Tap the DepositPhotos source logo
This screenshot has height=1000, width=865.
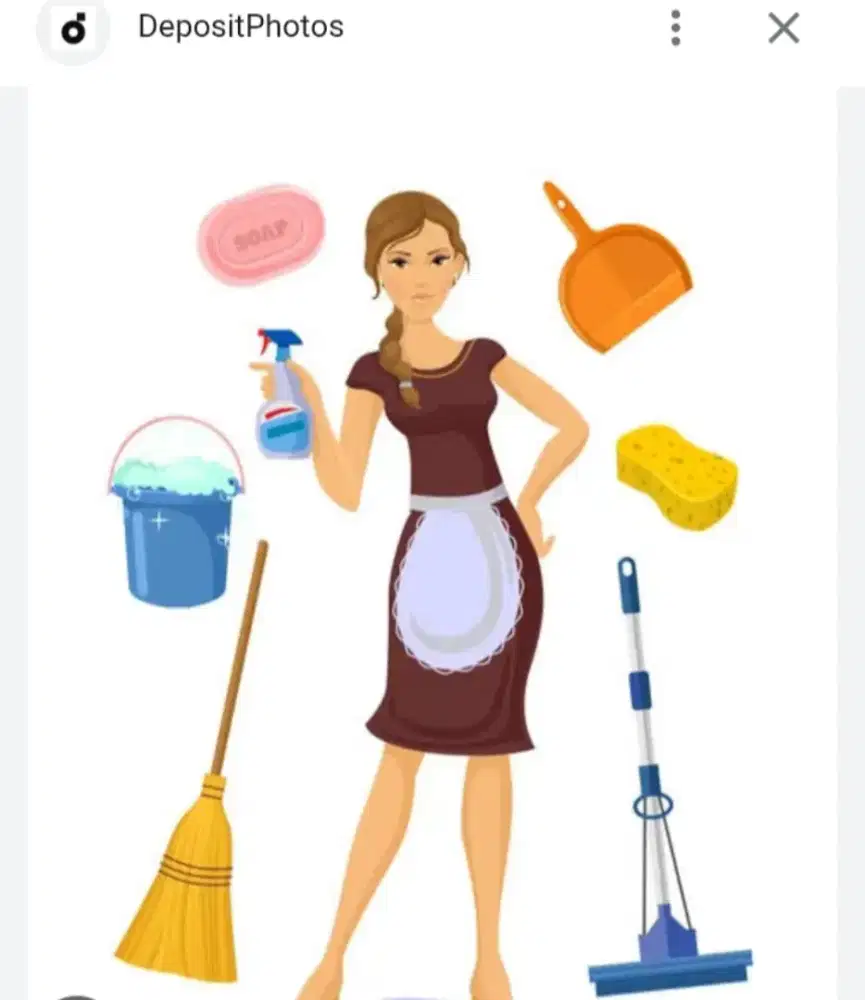tap(73, 29)
